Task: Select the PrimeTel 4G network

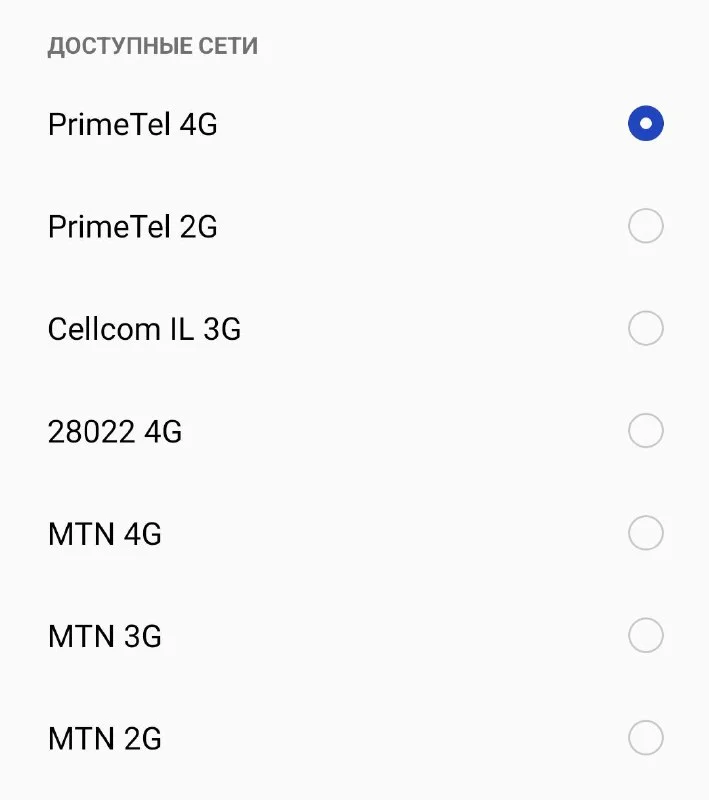Action: [645, 124]
